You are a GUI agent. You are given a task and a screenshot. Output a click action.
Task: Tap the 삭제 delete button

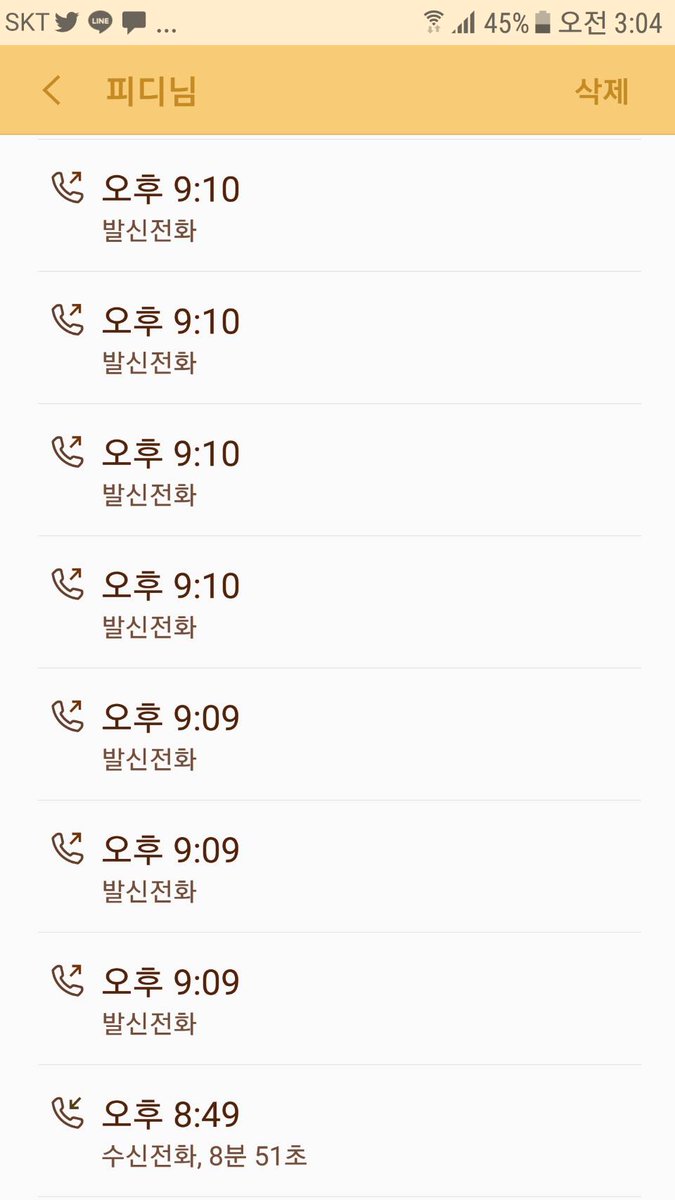coord(601,91)
